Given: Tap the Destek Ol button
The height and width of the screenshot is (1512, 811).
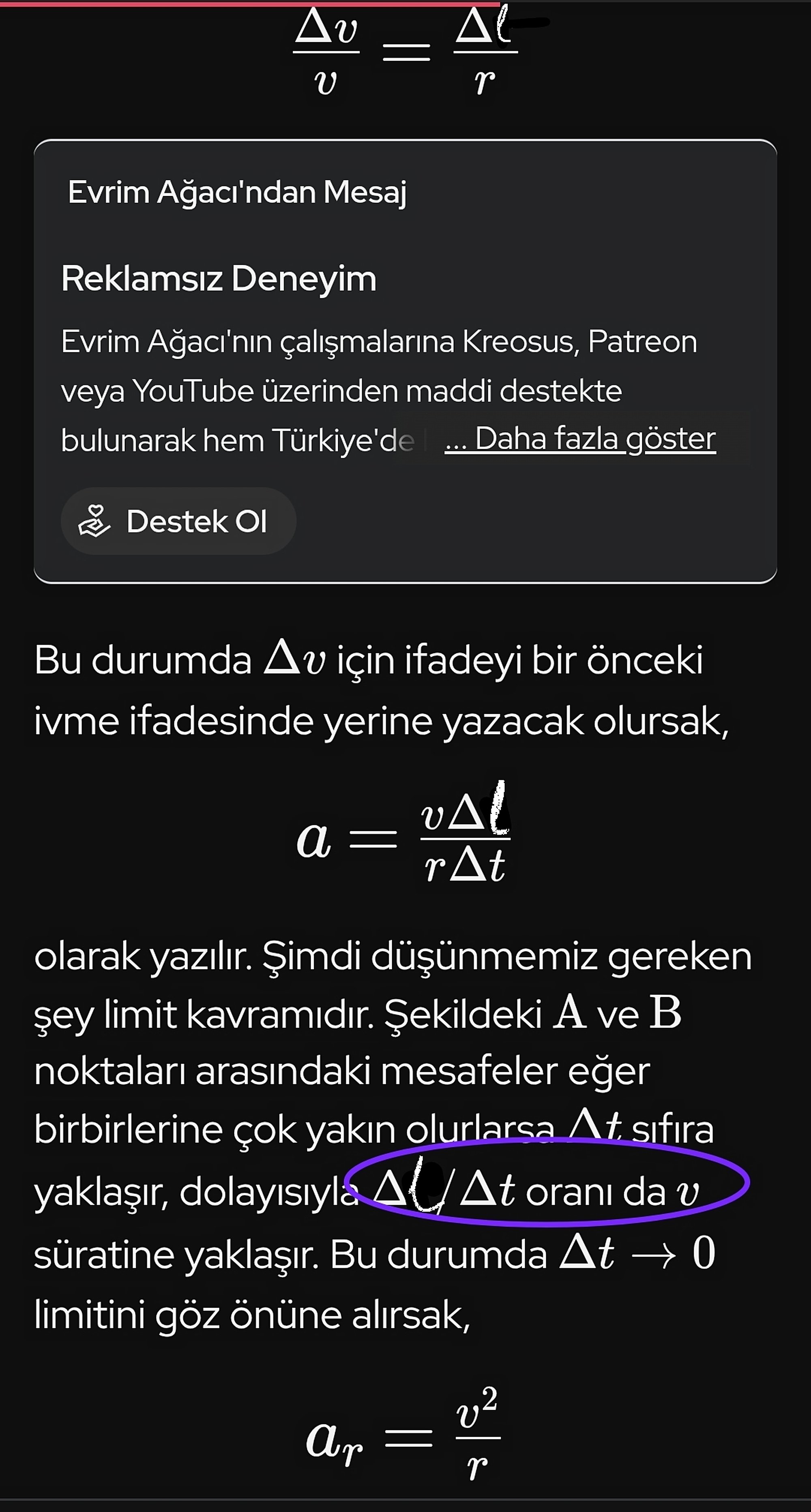Looking at the screenshot, I should coord(178,521).
